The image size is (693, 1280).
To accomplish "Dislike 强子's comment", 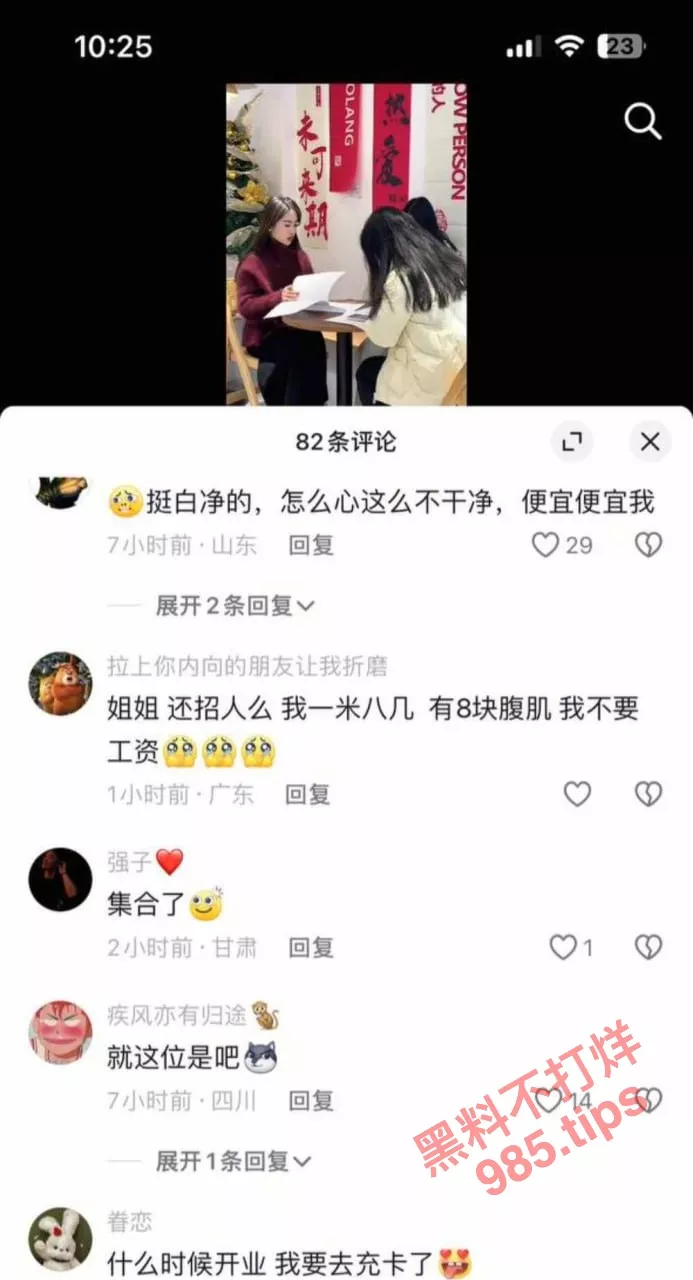I will click(x=649, y=947).
